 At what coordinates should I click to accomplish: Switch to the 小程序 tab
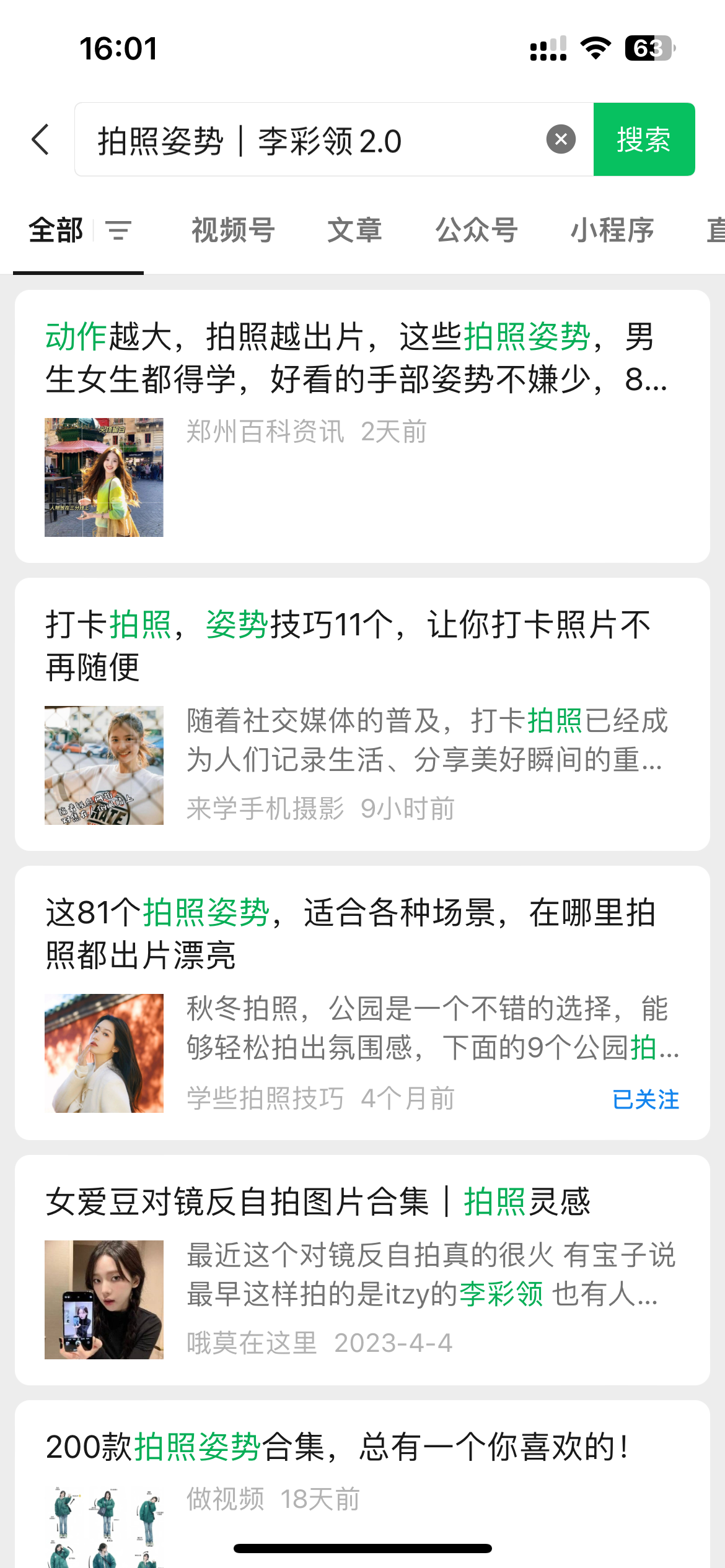[x=612, y=230]
